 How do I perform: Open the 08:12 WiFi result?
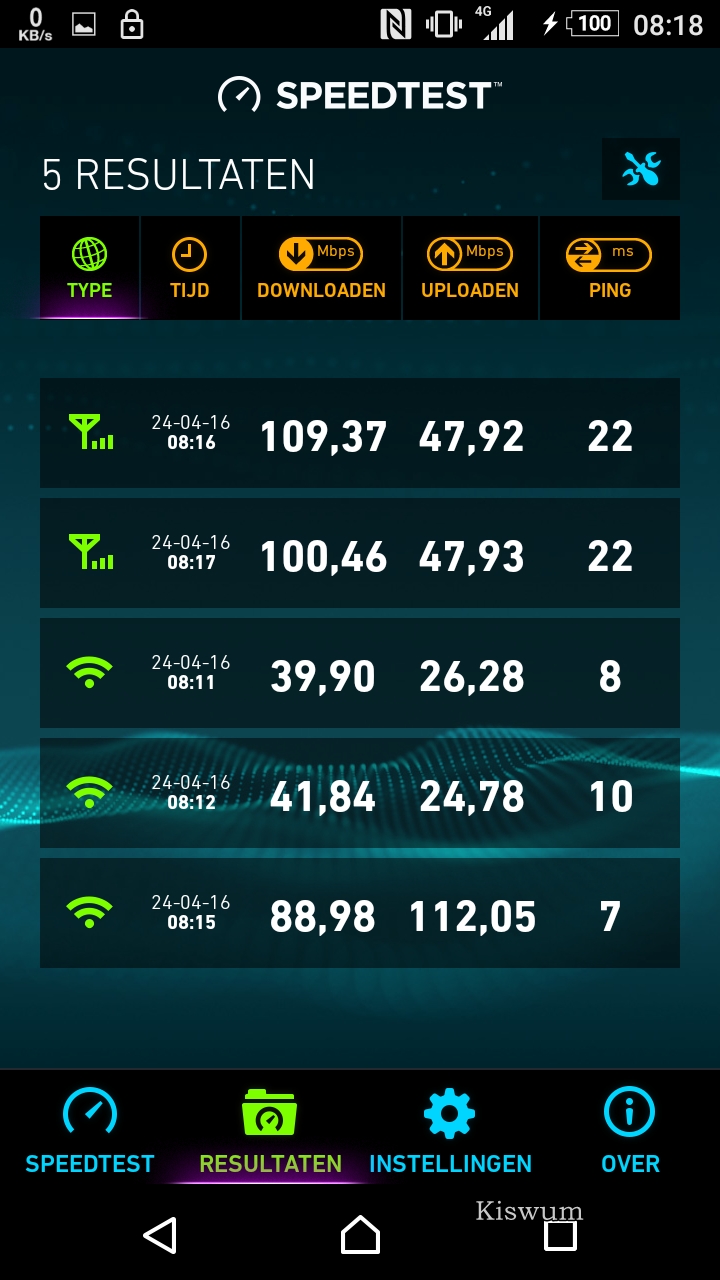(360, 793)
